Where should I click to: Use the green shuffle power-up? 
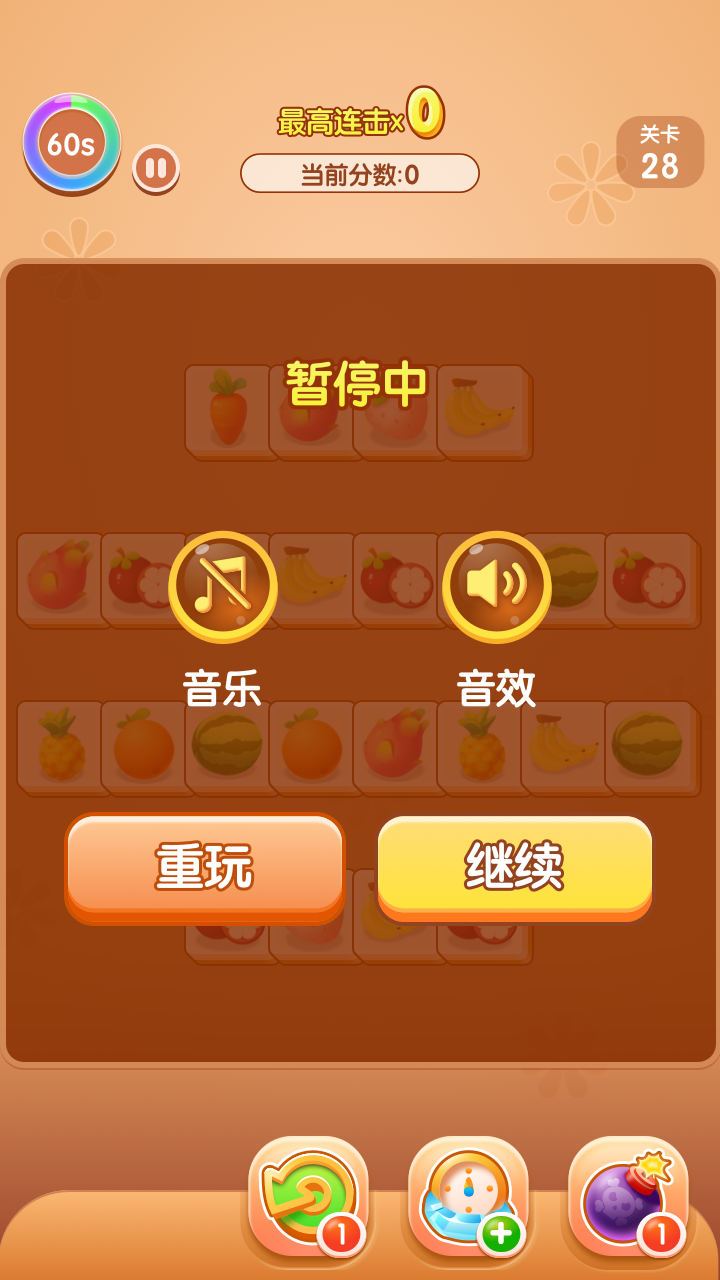tap(308, 1197)
